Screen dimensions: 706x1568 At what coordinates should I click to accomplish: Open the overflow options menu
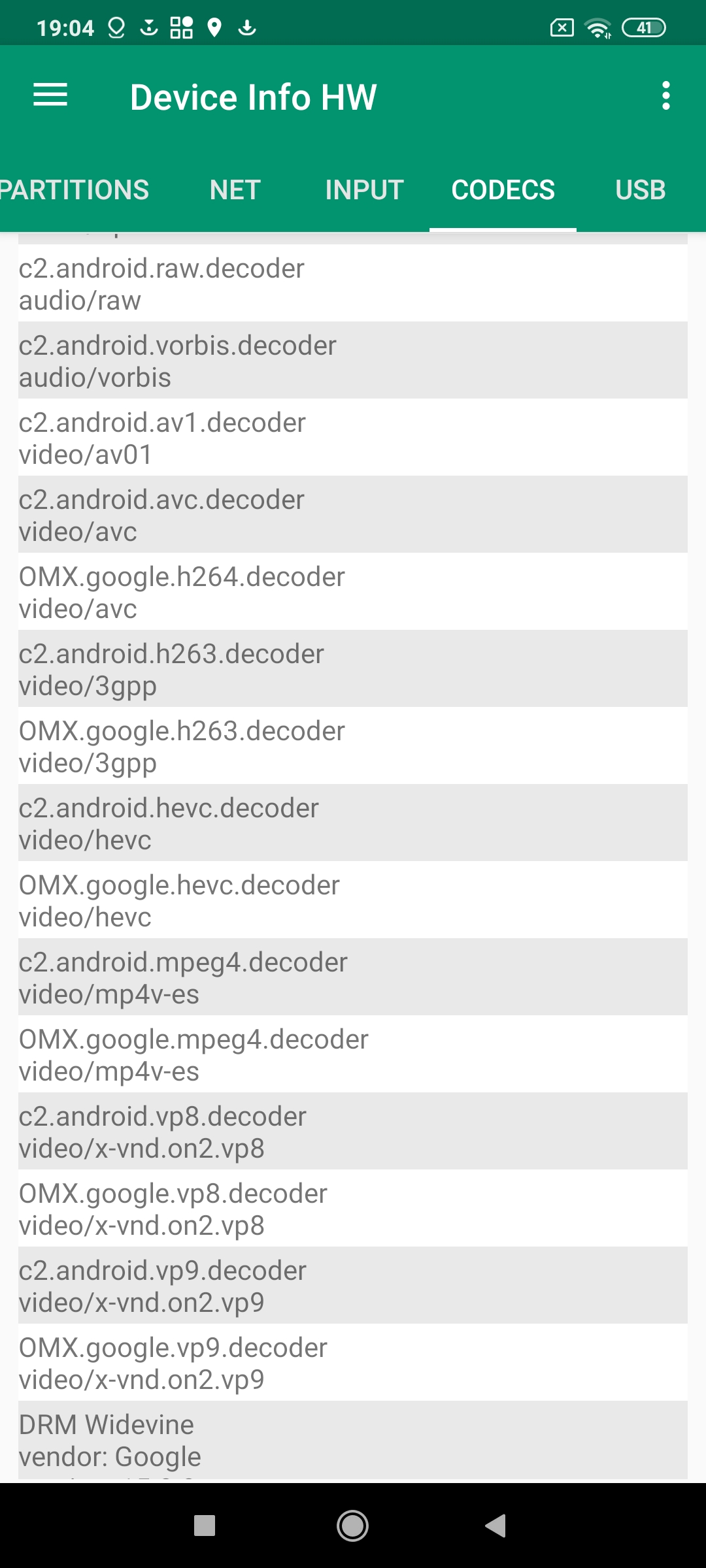click(x=665, y=96)
